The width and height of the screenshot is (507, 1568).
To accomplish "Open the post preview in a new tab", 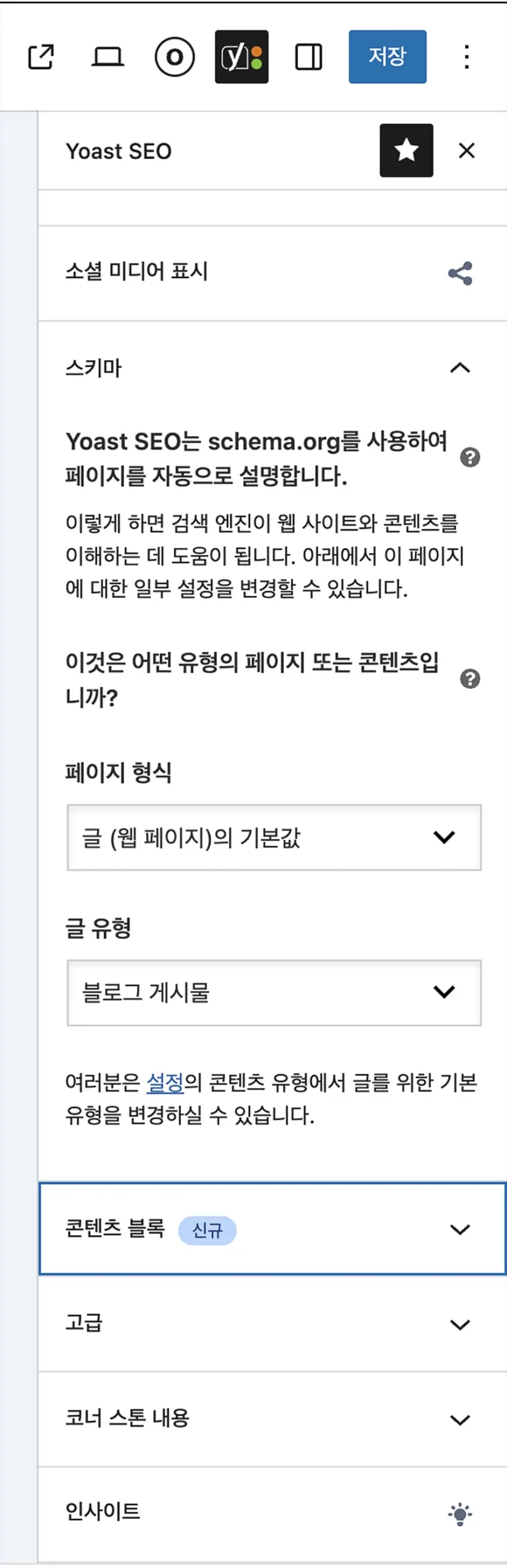I will pos(41,57).
